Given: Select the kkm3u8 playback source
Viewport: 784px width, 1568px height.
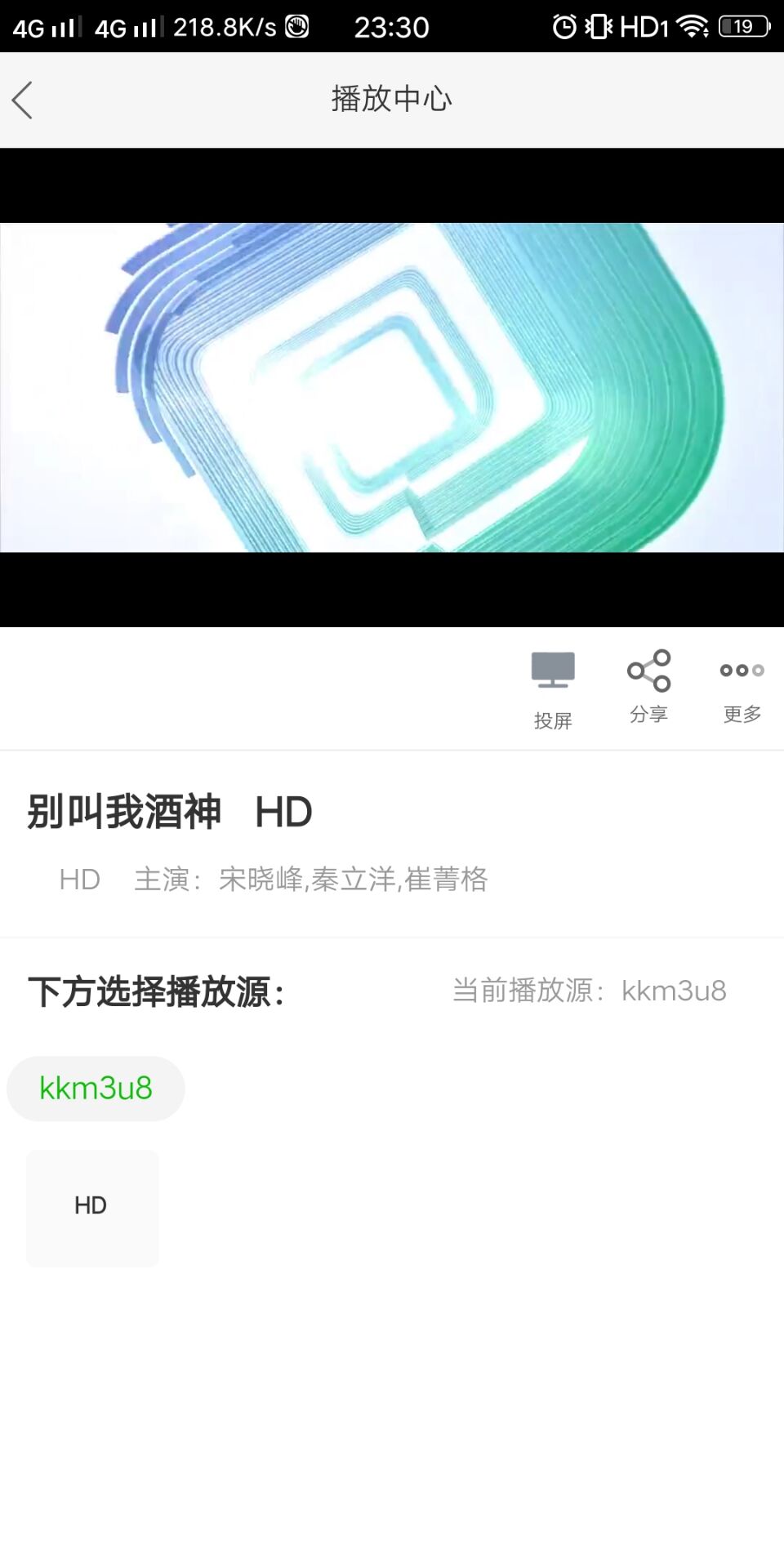Looking at the screenshot, I should [x=96, y=1088].
